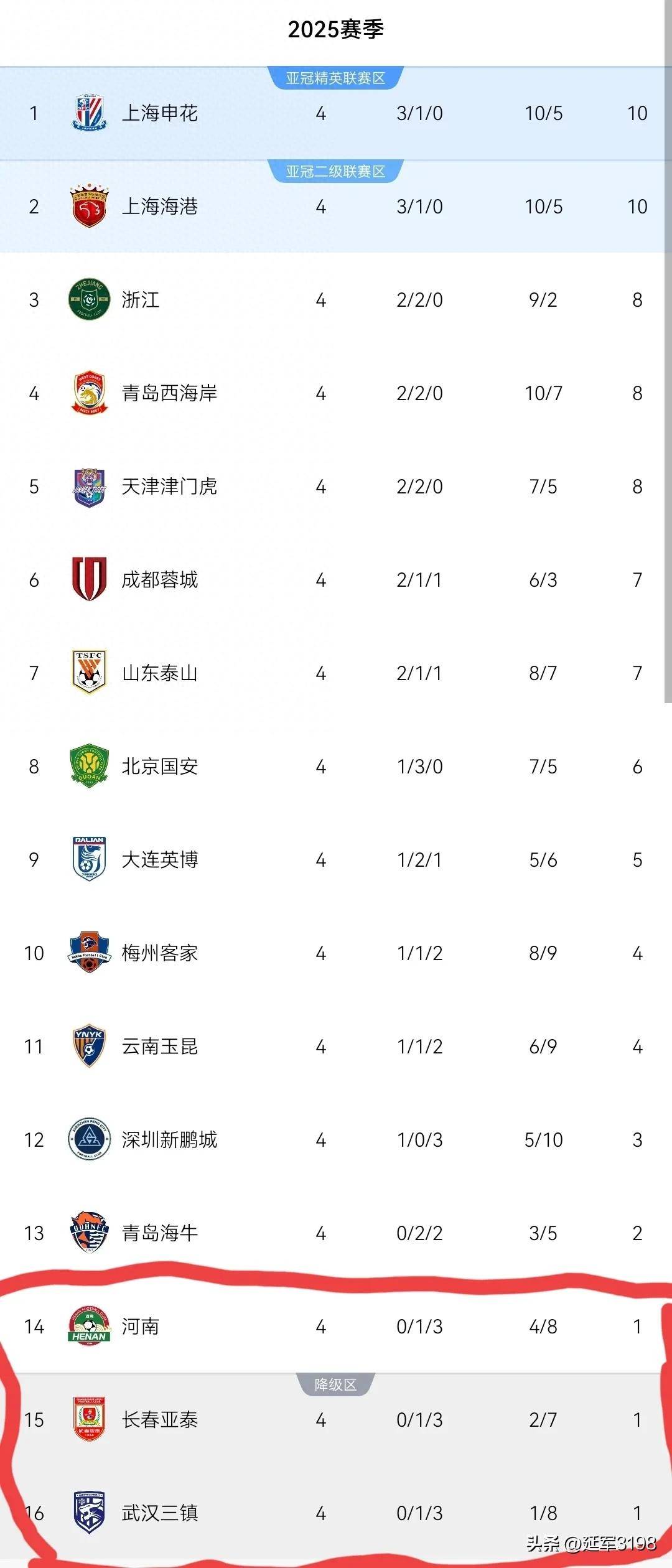This screenshot has width=672, height=1568.
Task: Select the Shanghai Shenhua club badge
Action: (x=89, y=111)
